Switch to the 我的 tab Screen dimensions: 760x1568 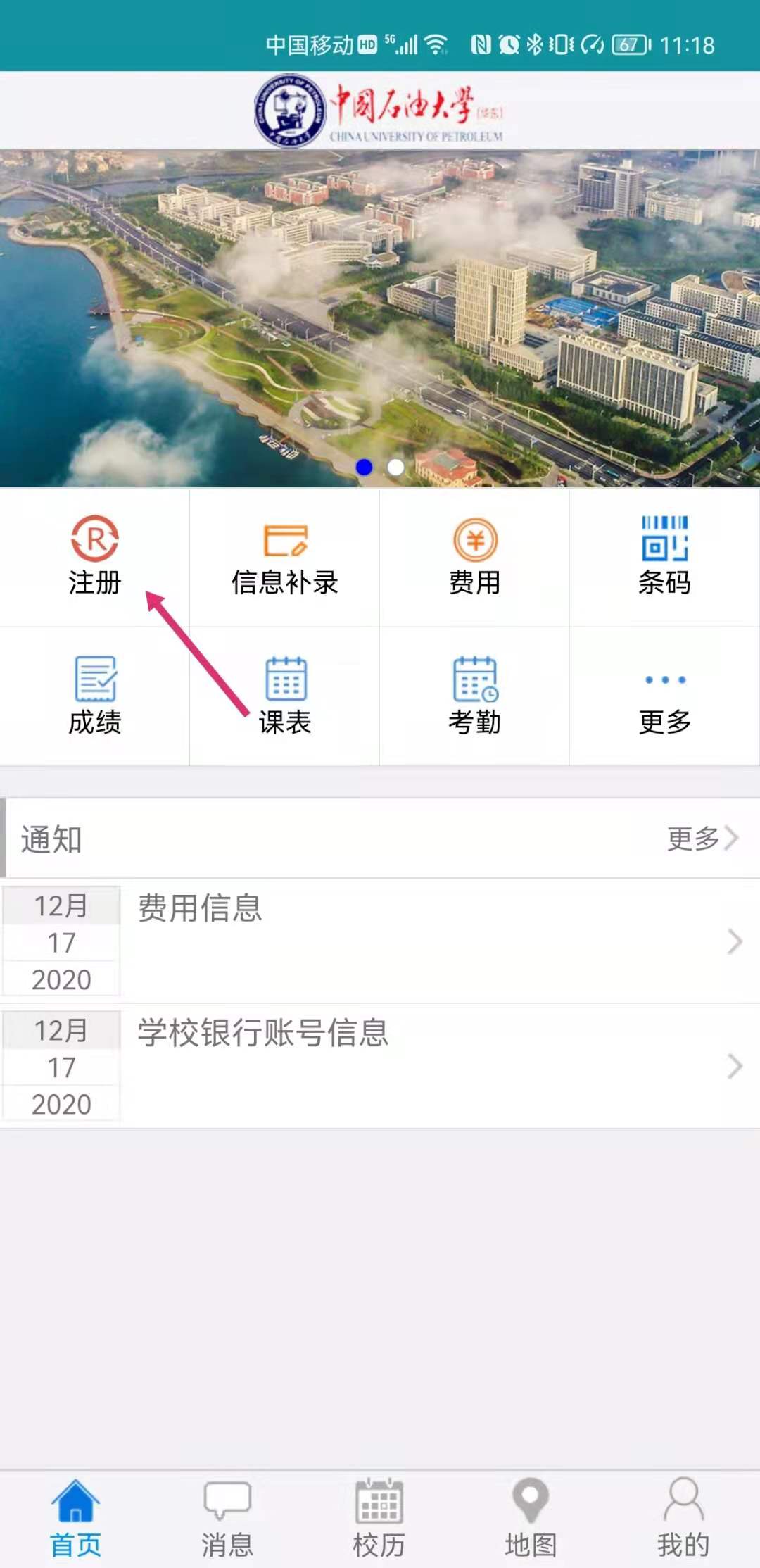[683, 1519]
